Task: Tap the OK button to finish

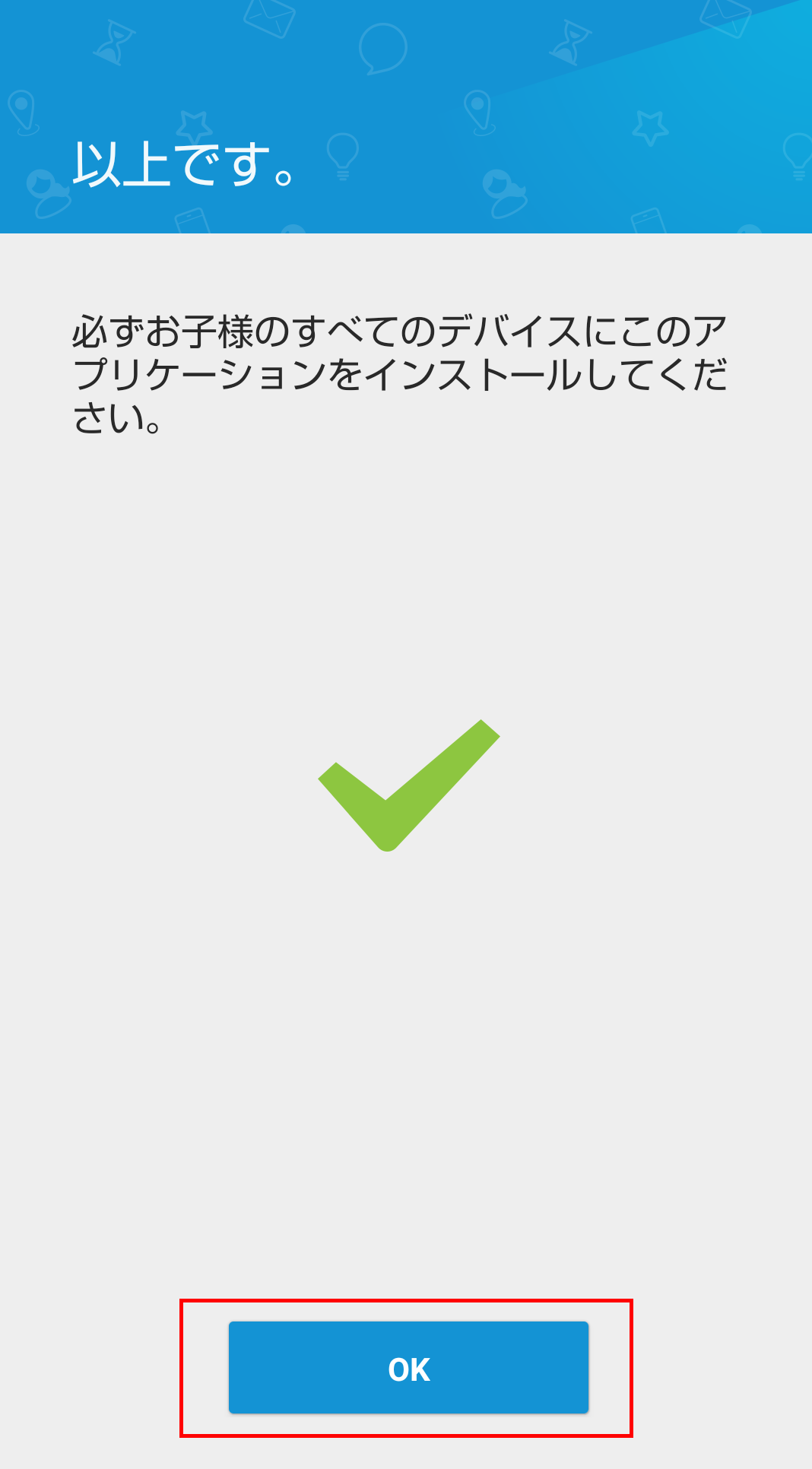Action: pos(408,1367)
